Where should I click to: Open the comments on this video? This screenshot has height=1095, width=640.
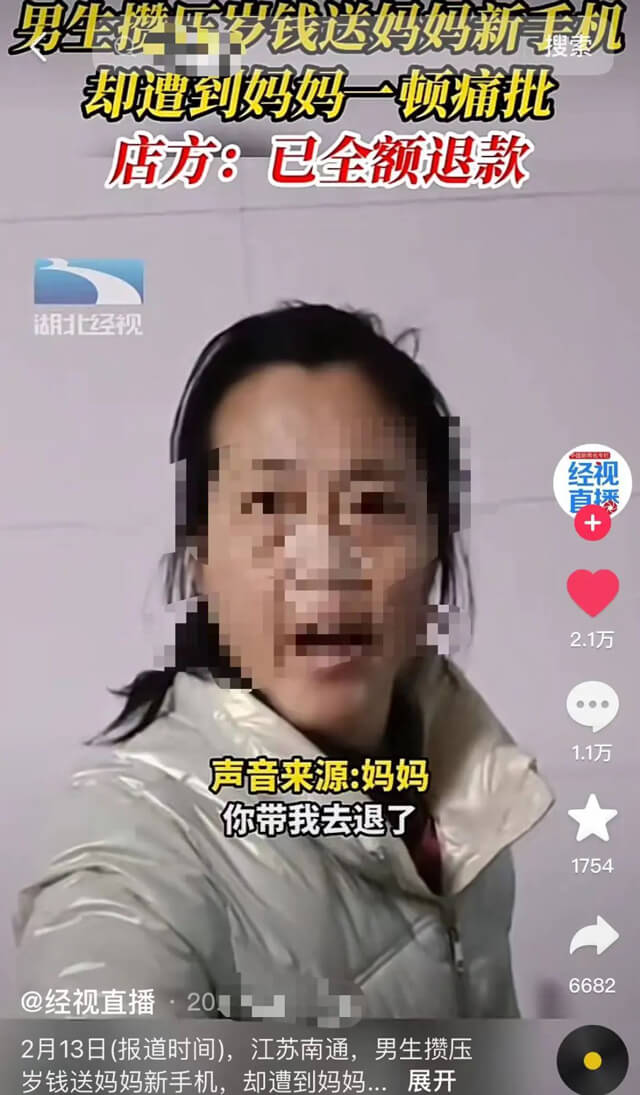[593, 707]
